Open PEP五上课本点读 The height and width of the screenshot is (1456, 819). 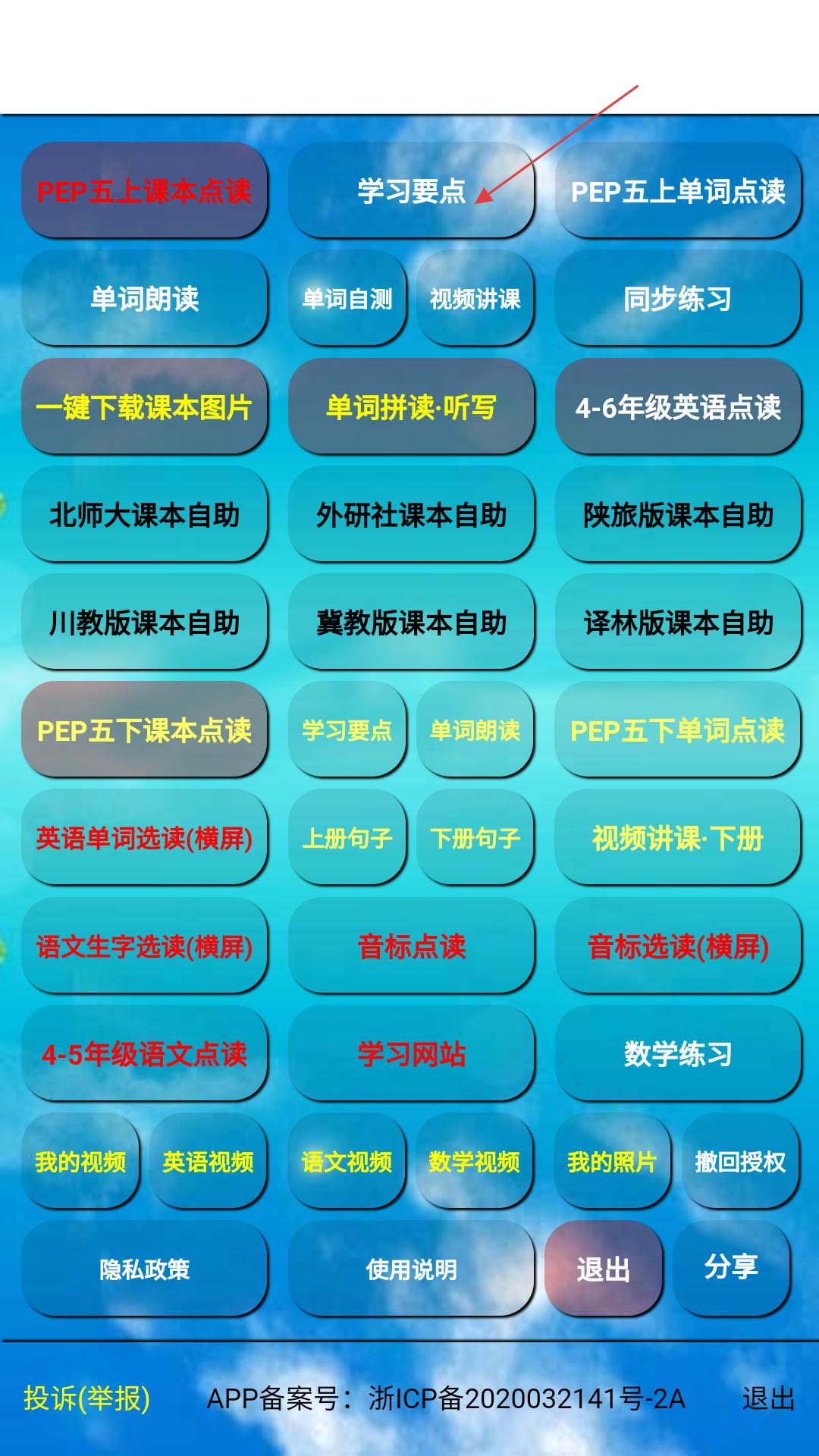click(144, 190)
